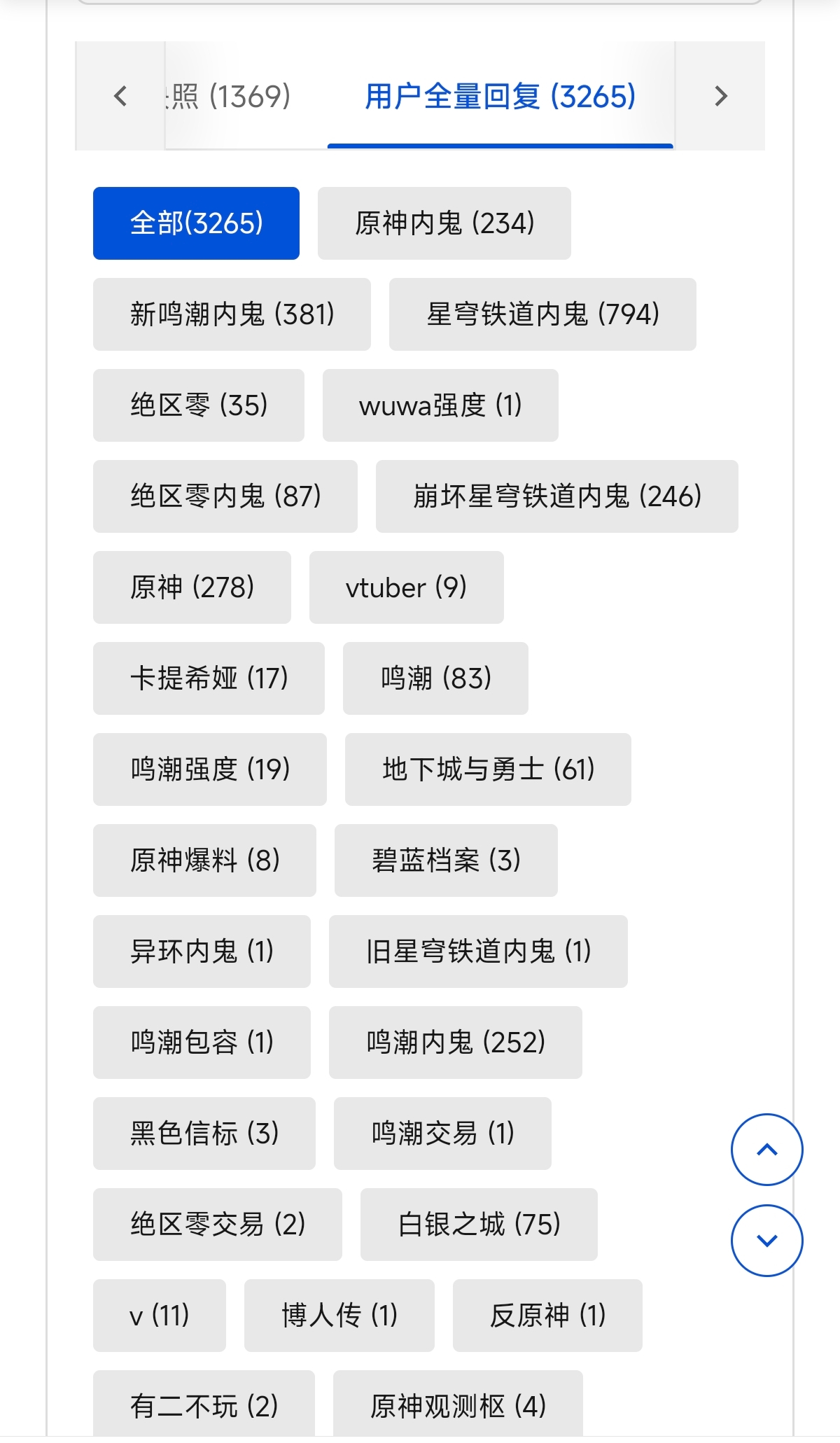Choose the vtuber (9) filter
This screenshot has width=840, height=1443.
pos(406,587)
